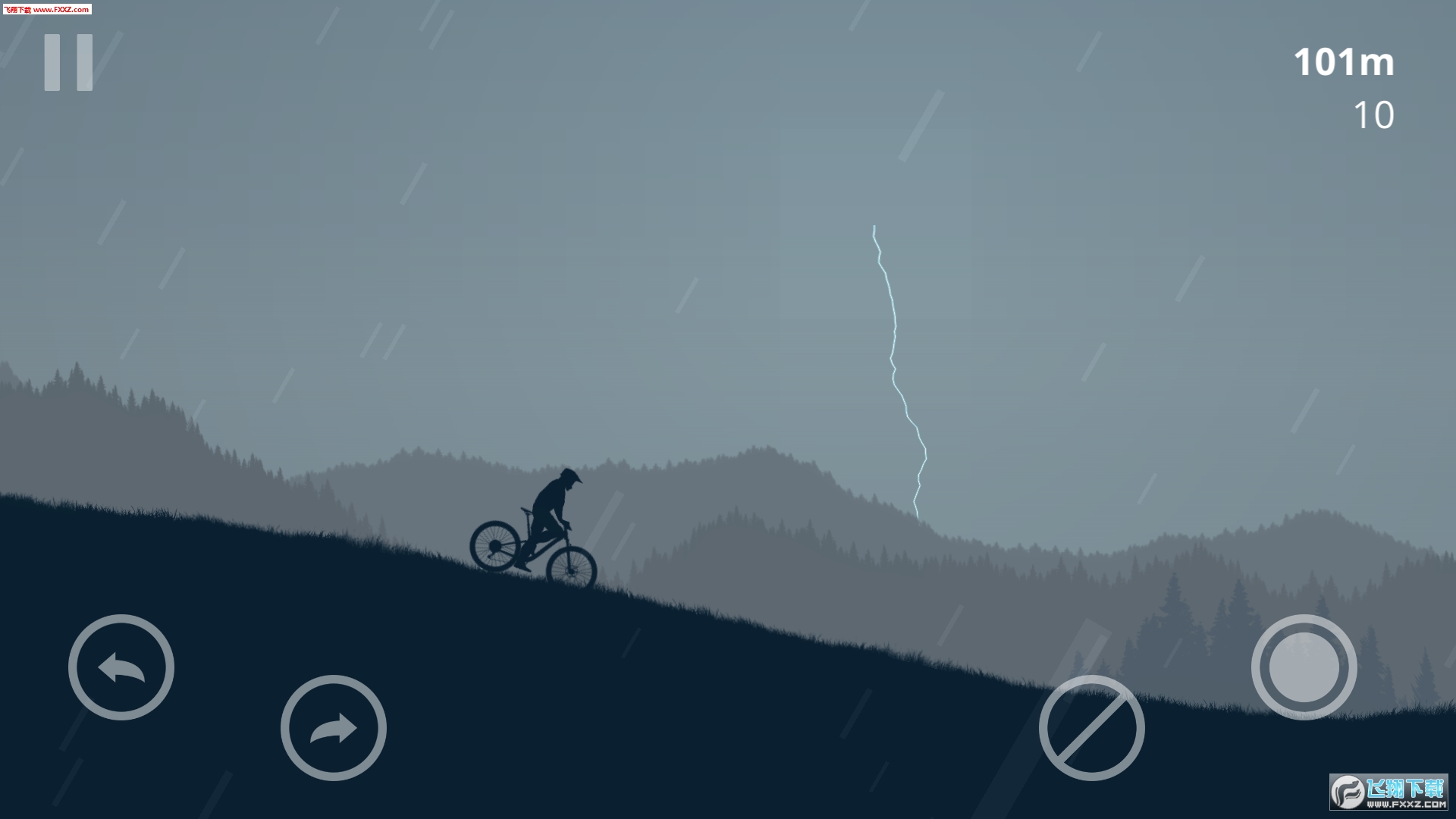Tap the brake button with slash circle
The width and height of the screenshot is (1456, 819).
[1092, 728]
